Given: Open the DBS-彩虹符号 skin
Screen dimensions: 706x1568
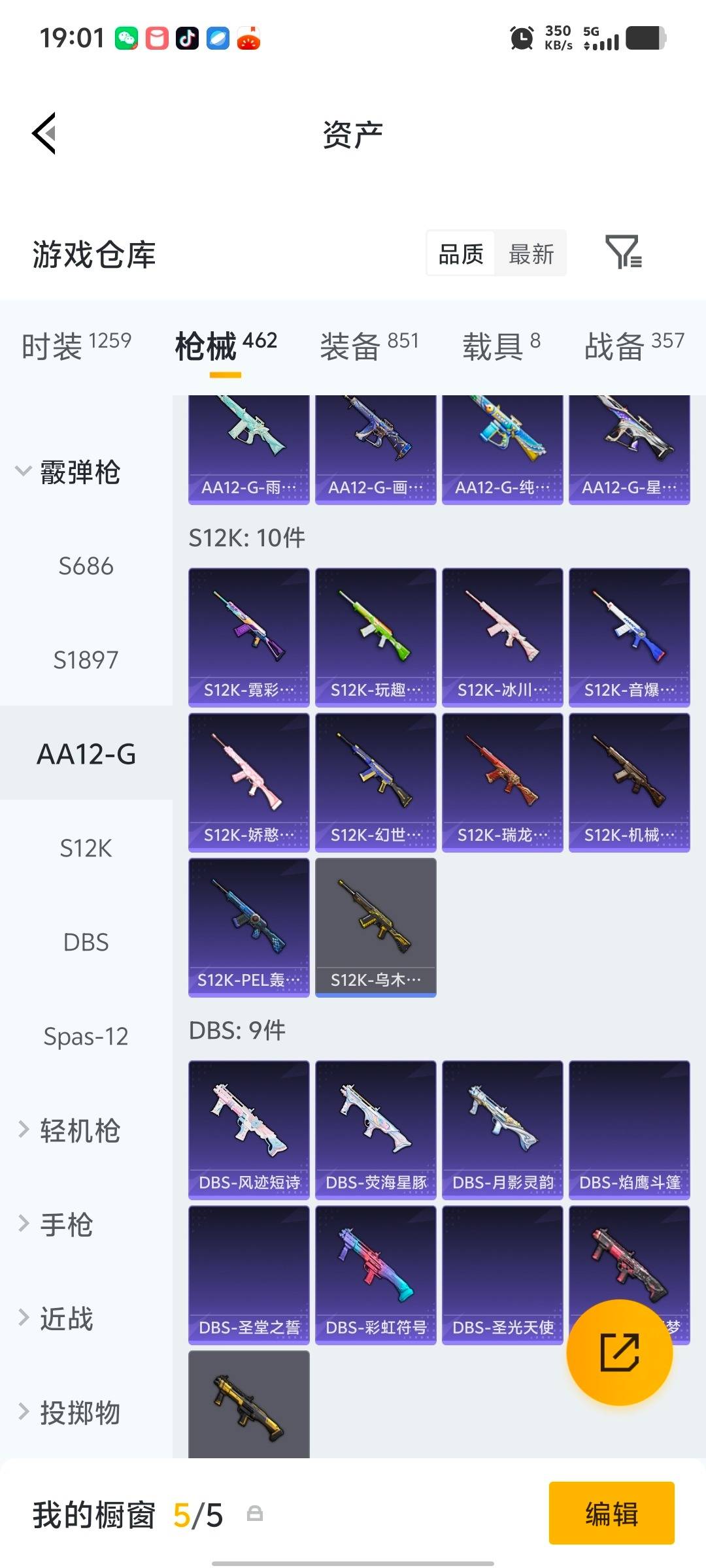Looking at the screenshot, I should pyautogui.click(x=375, y=1275).
